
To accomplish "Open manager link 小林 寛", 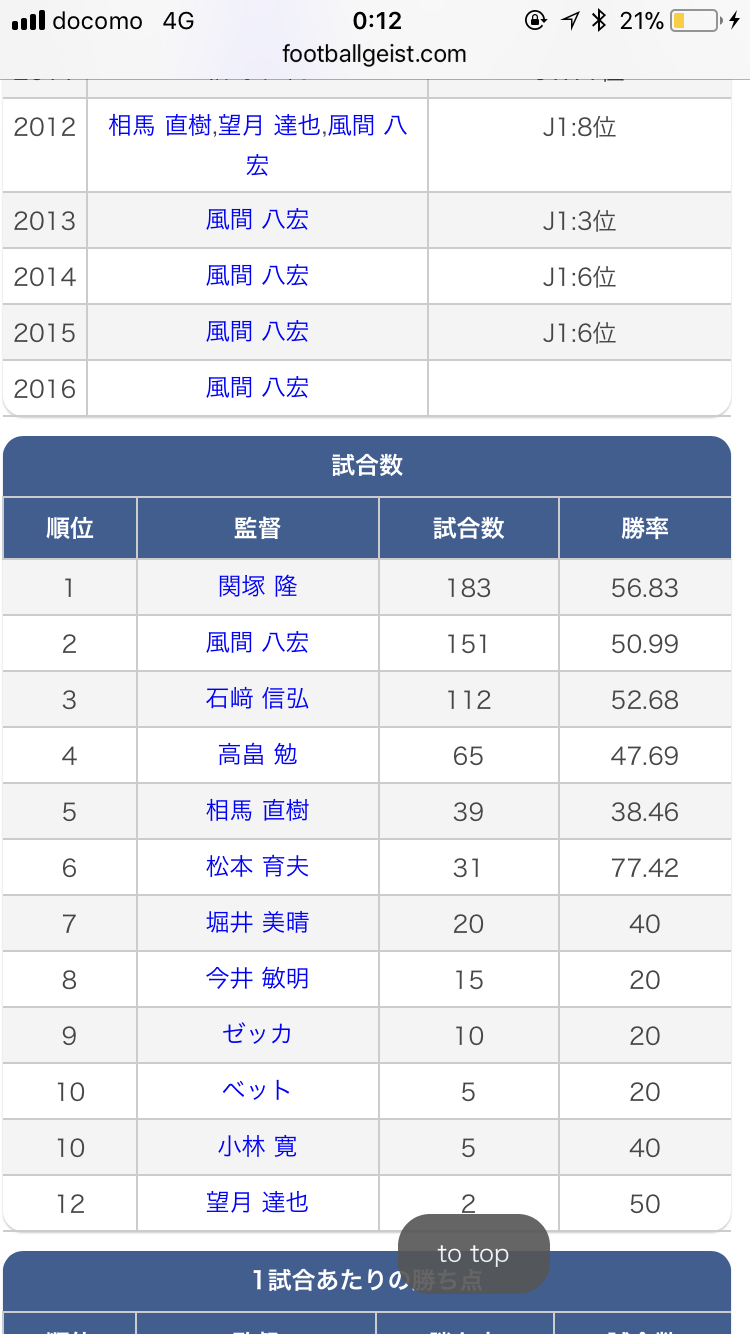I will coord(258,1147).
